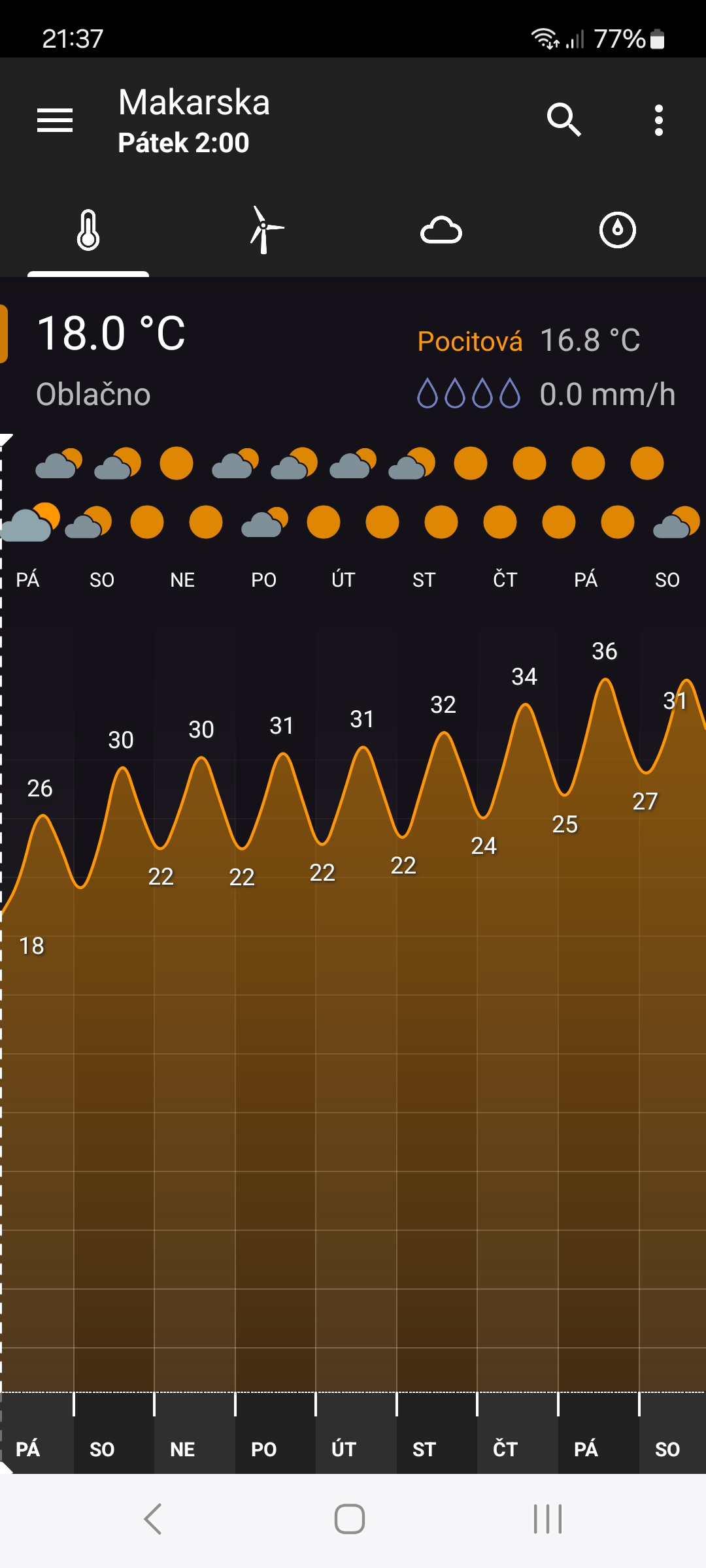706x1568 pixels.
Task: Switch to the cloud cover tab
Action: tap(441, 231)
